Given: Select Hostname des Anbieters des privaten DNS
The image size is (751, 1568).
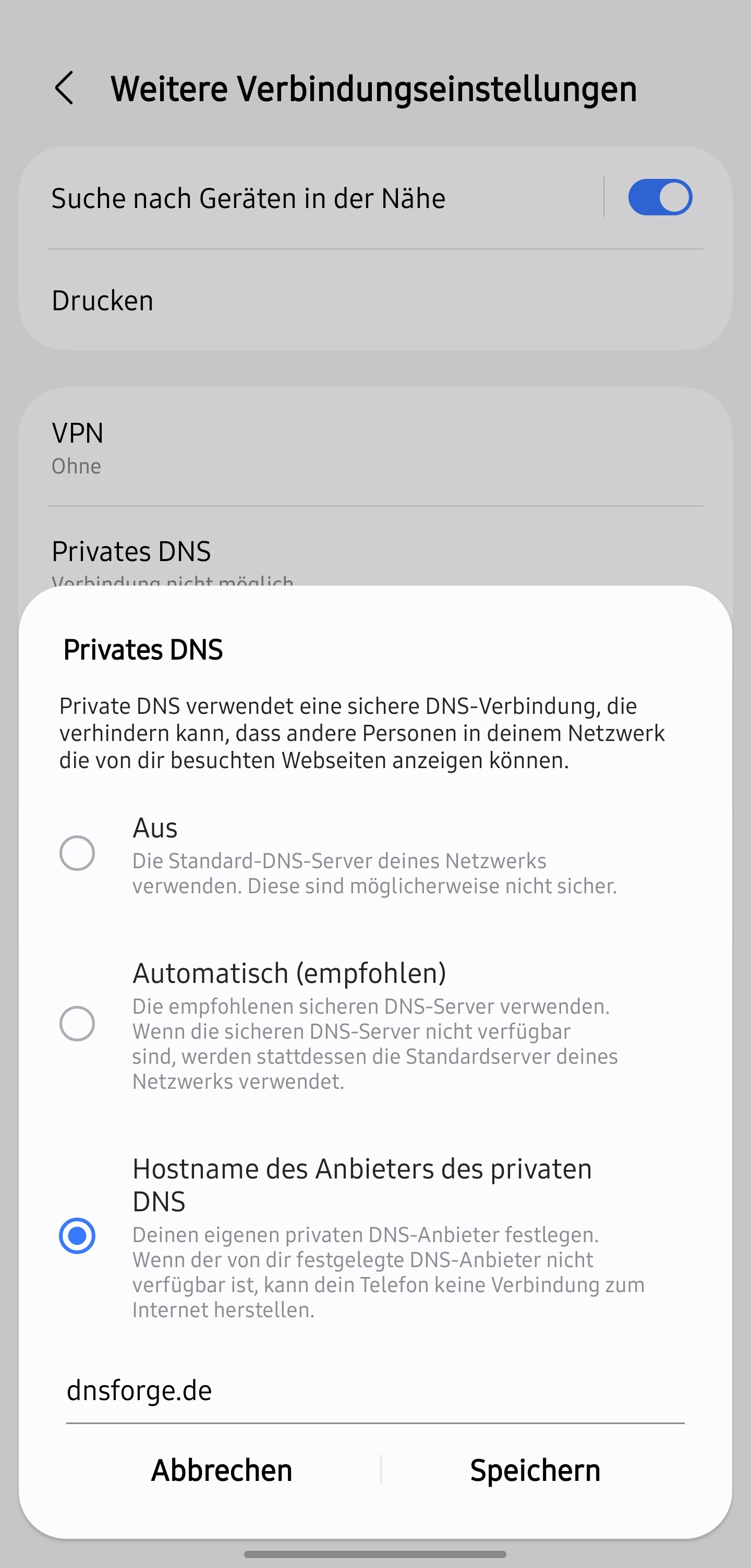Looking at the screenshot, I should click(x=77, y=1236).
